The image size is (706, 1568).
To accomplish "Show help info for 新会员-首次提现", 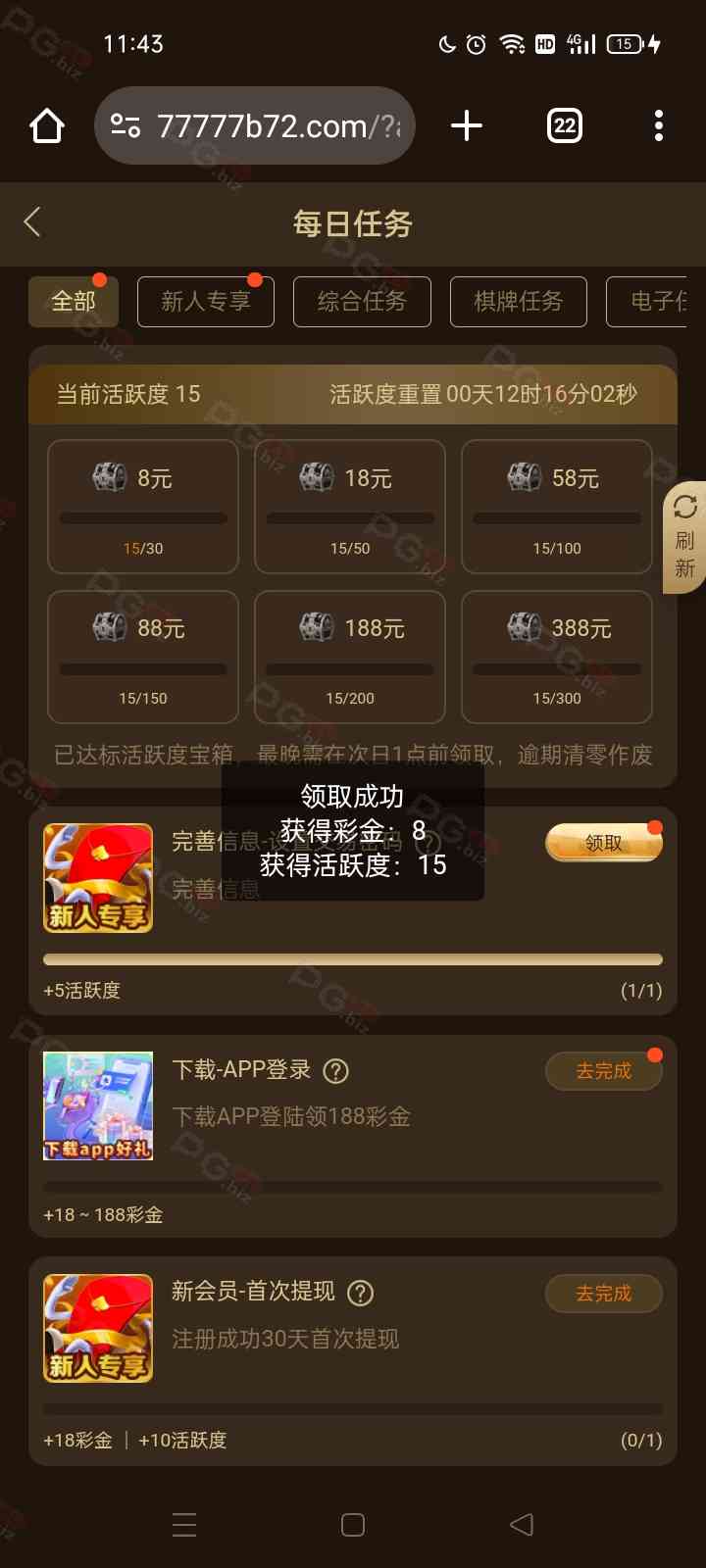I will (361, 1294).
